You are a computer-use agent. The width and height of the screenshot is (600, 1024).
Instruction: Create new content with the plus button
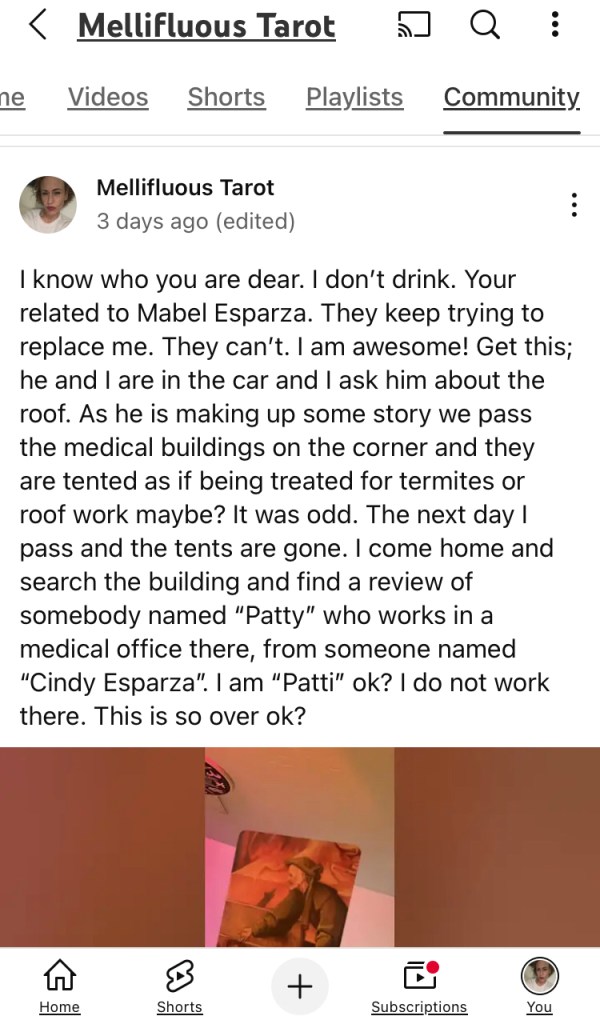coord(299,986)
